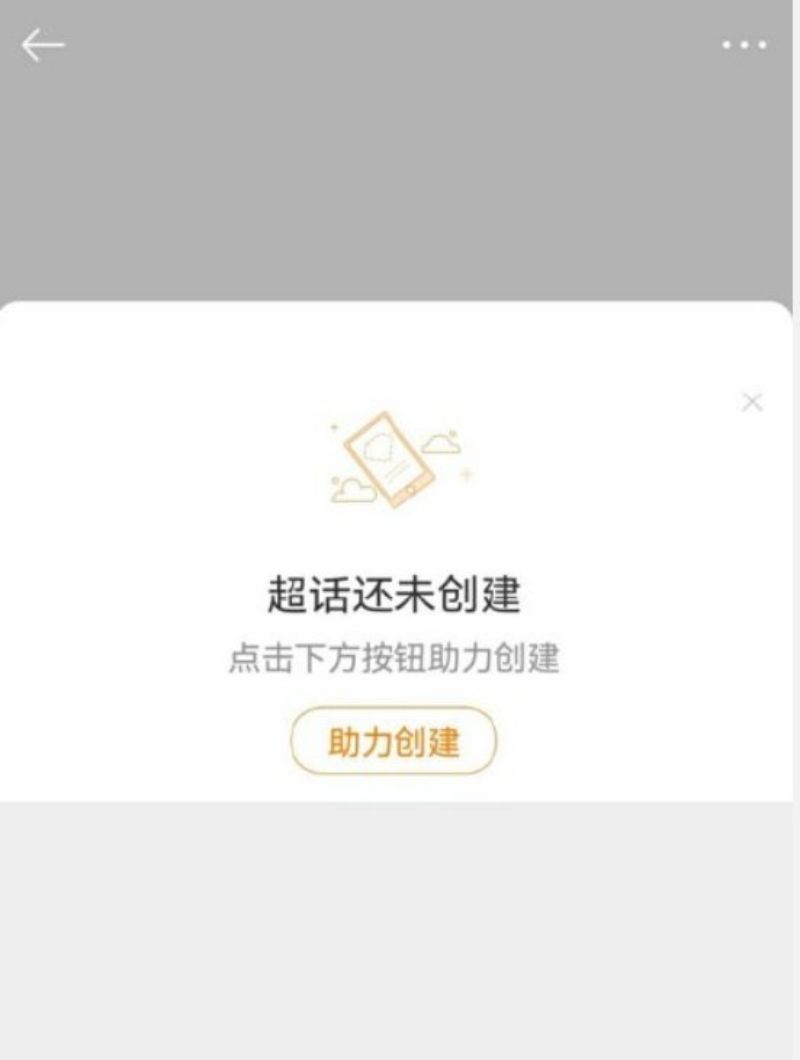Dismiss the 超话还未创建 dialog
Viewport: 800px width, 1060px height.
click(752, 402)
